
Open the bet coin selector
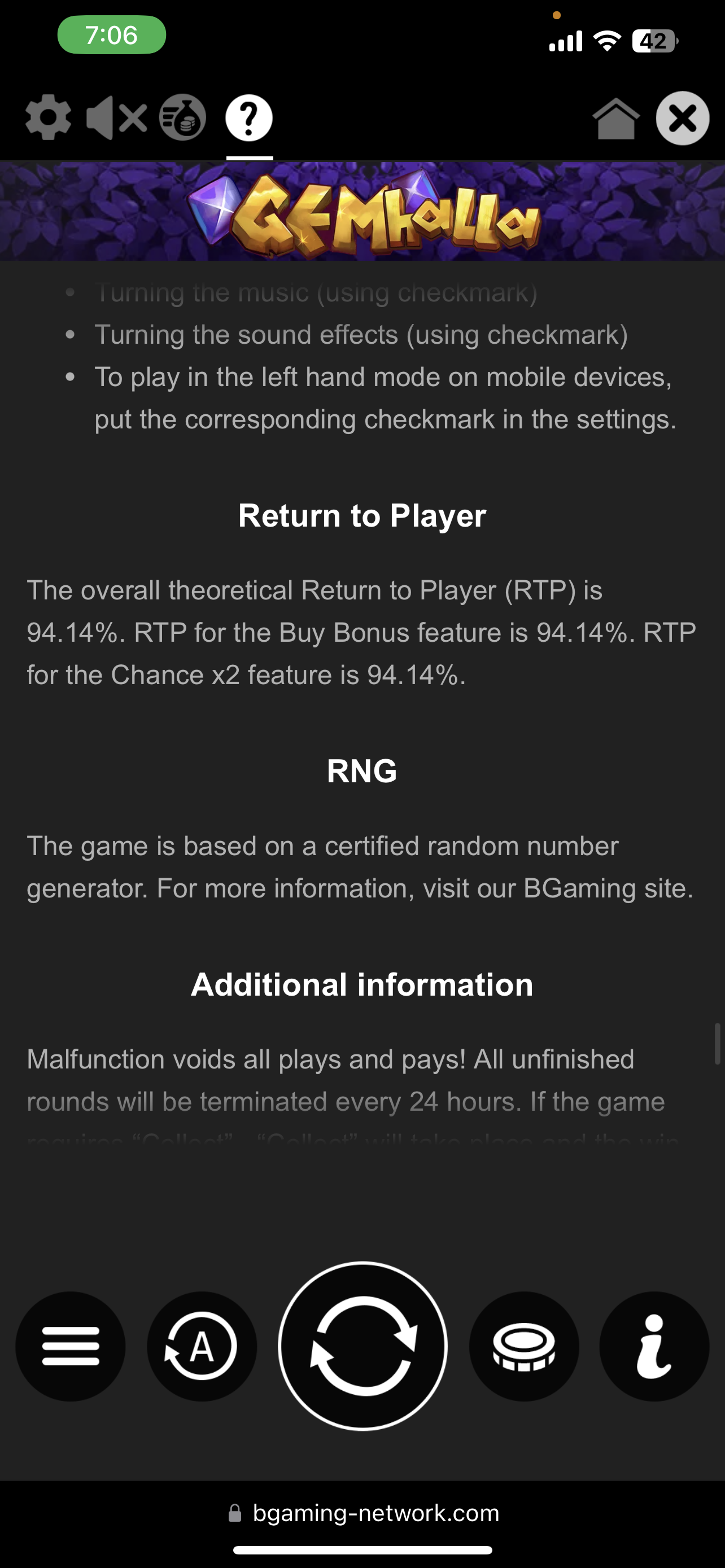click(523, 1346)
